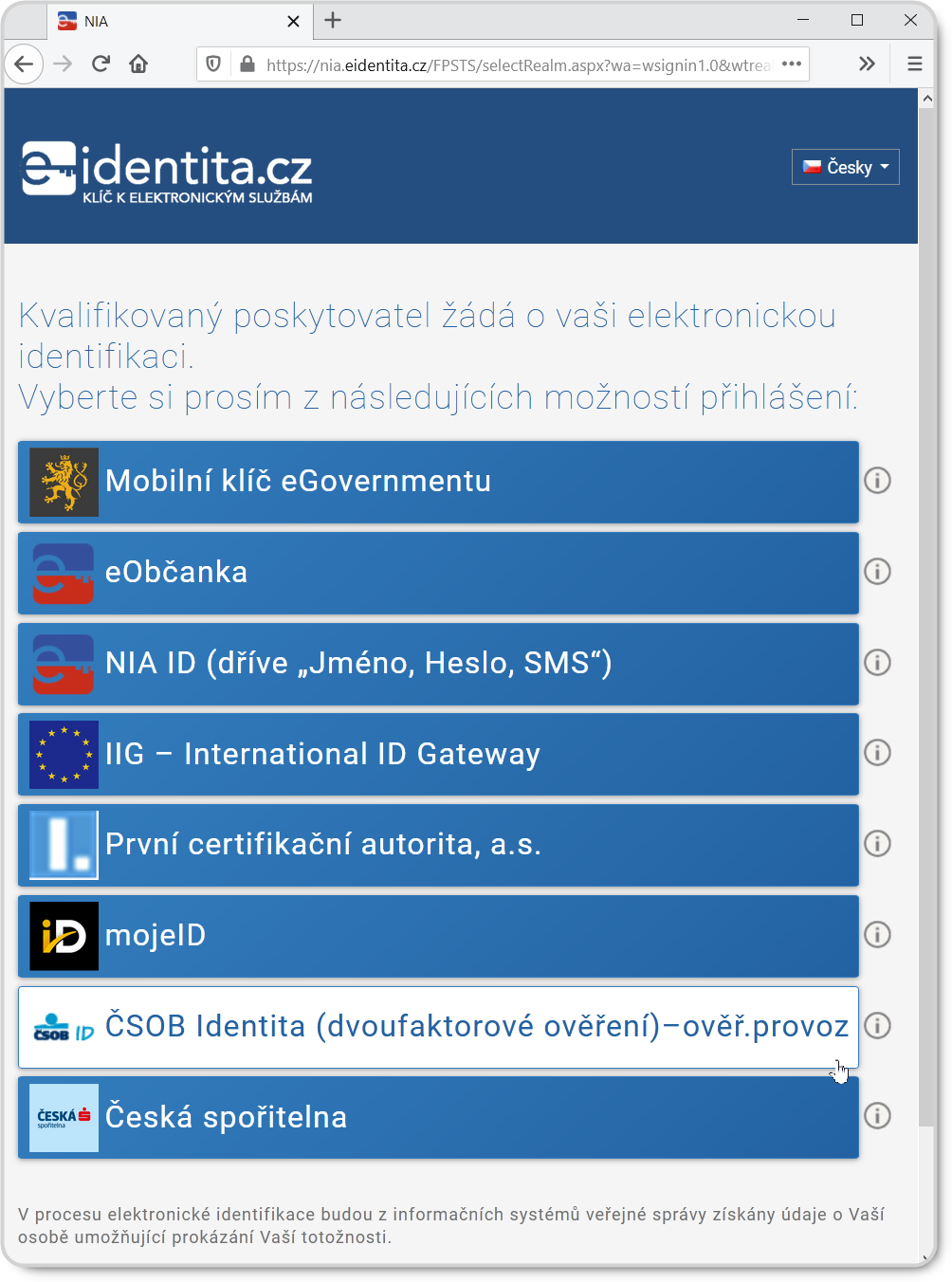Choose eObčanka login option
Image resolution: width=952 pixels, height=1282 pixels.
click(438, 573)
